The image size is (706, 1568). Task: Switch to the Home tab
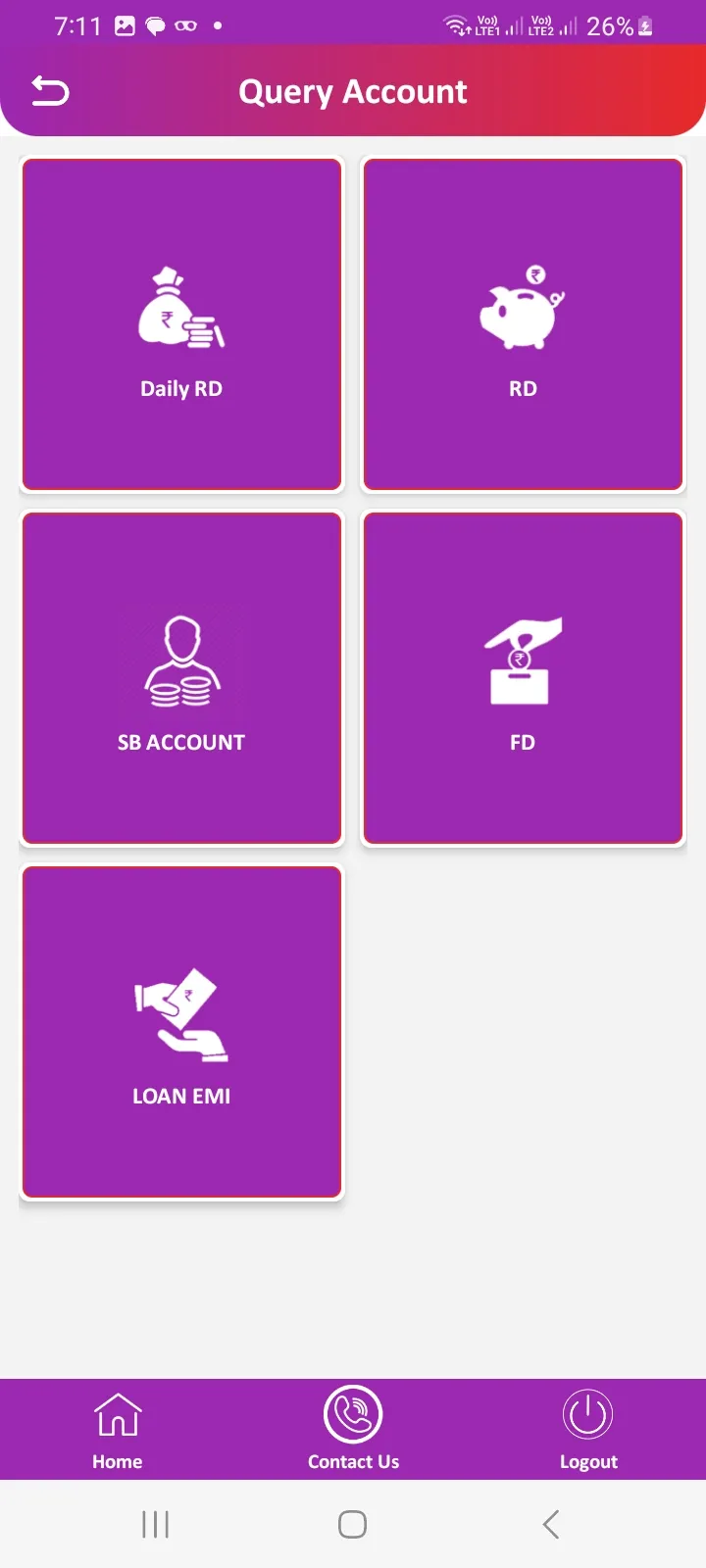[x=118, y=1431]
